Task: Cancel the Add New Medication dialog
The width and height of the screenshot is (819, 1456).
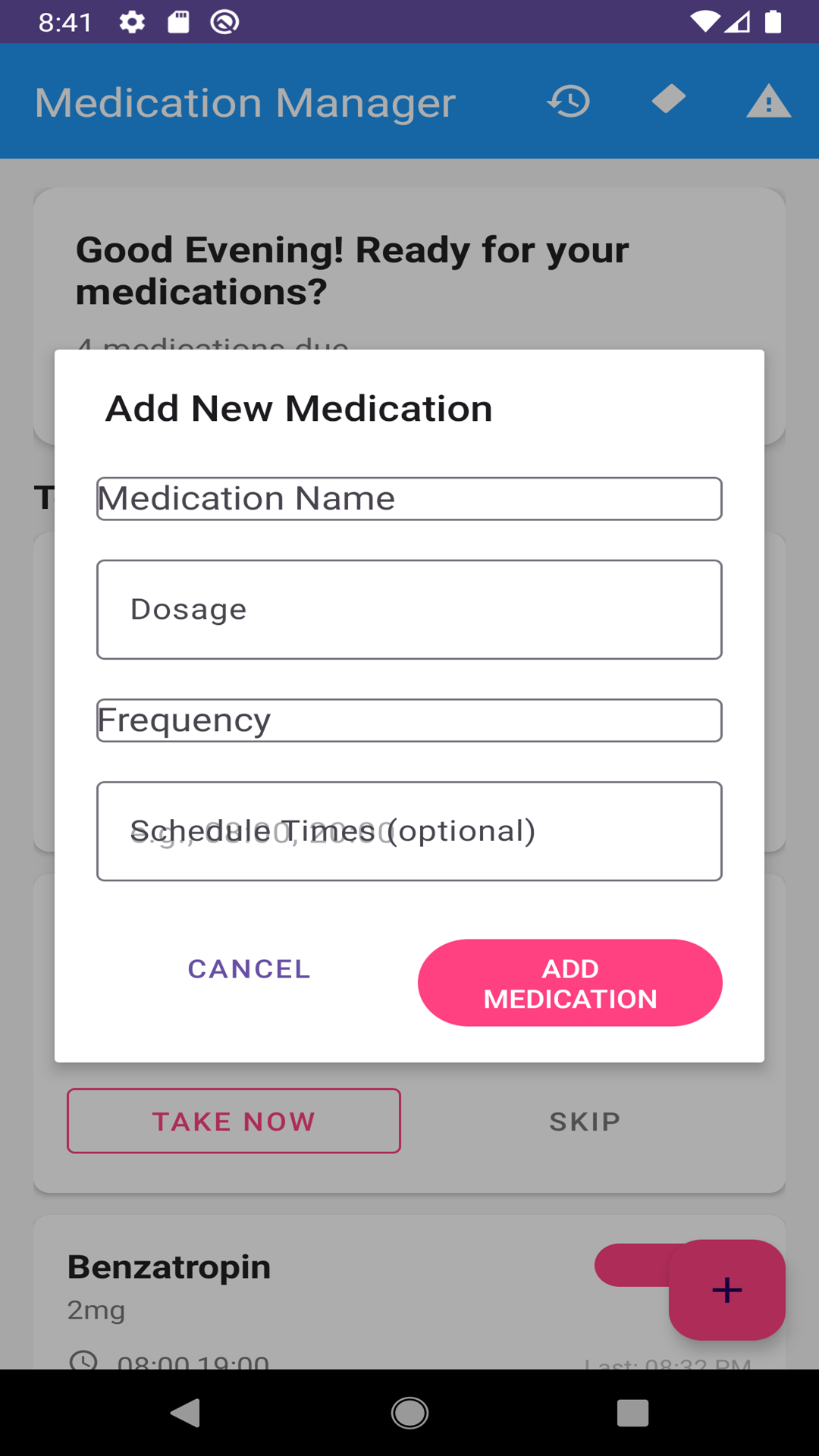Action: click(x=249, y=969)
